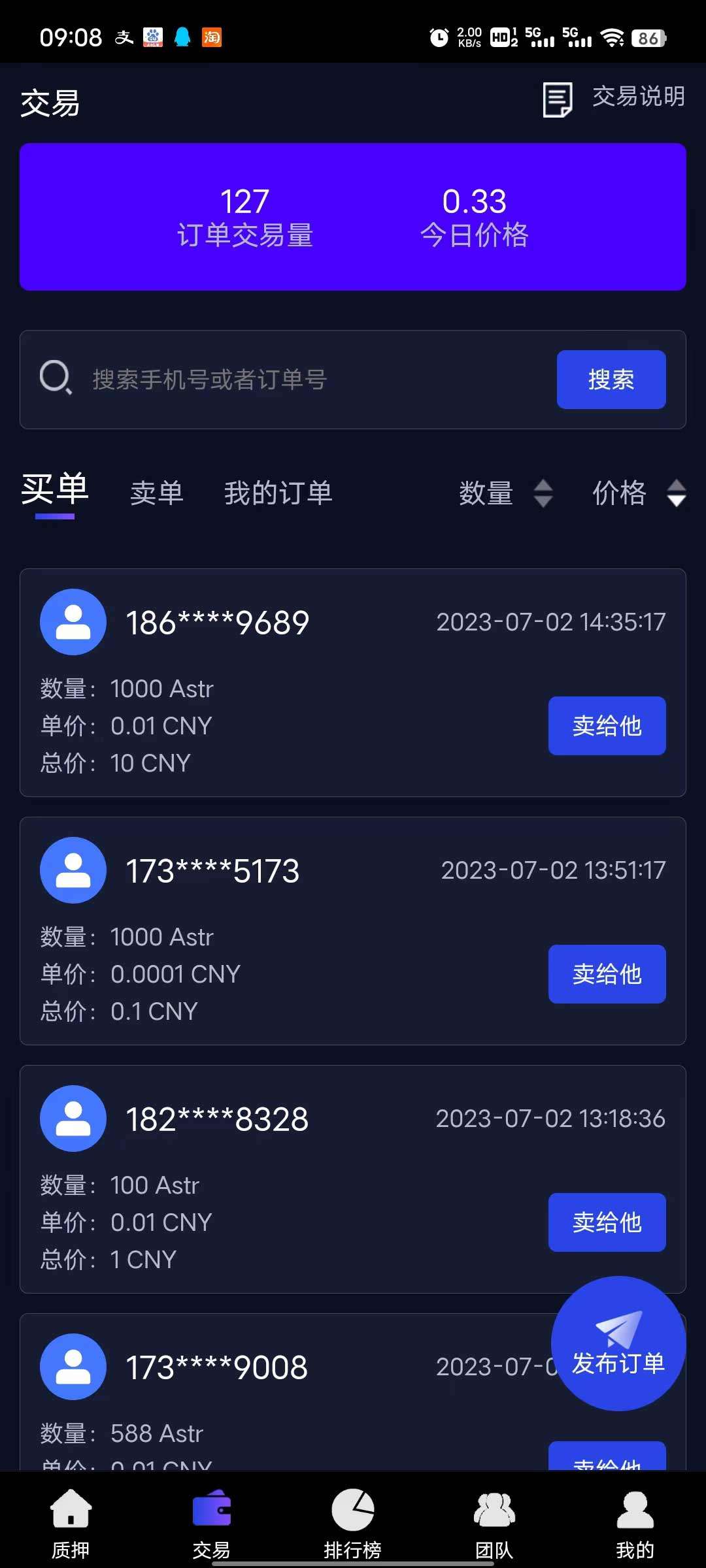
Task: Tap the 发布订单 floating button
Action: coord(618,1343)
